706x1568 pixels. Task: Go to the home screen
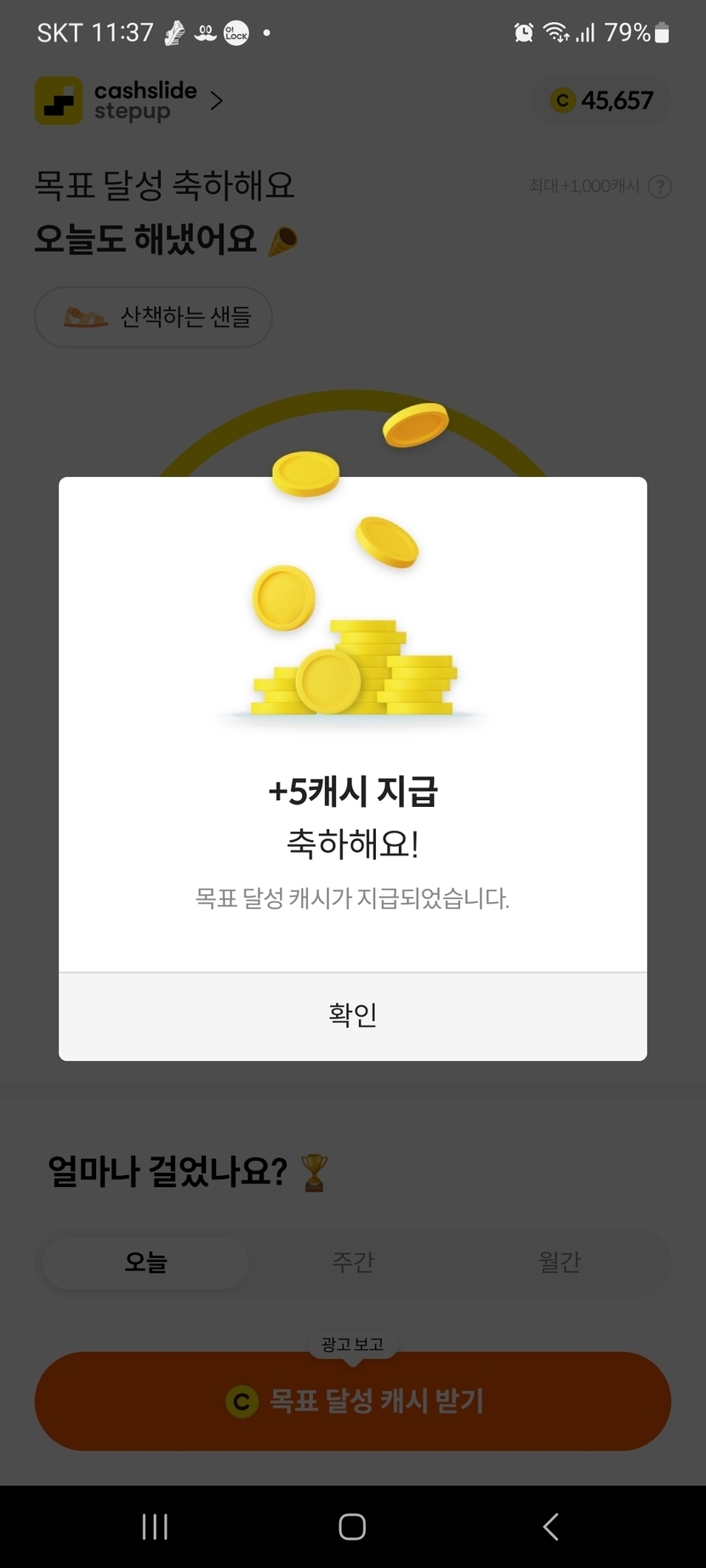point(352,1526)
